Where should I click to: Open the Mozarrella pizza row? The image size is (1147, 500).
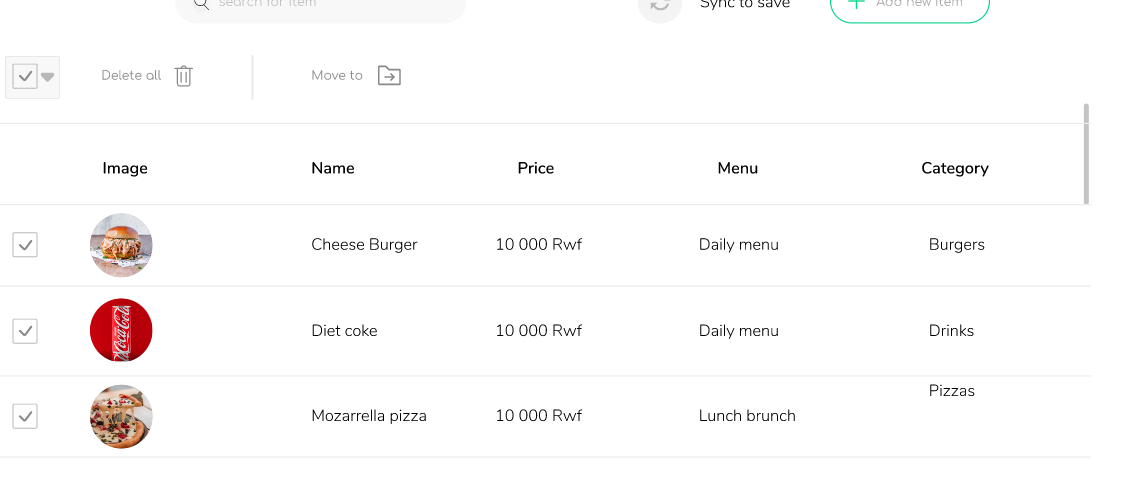click(368, 416)
